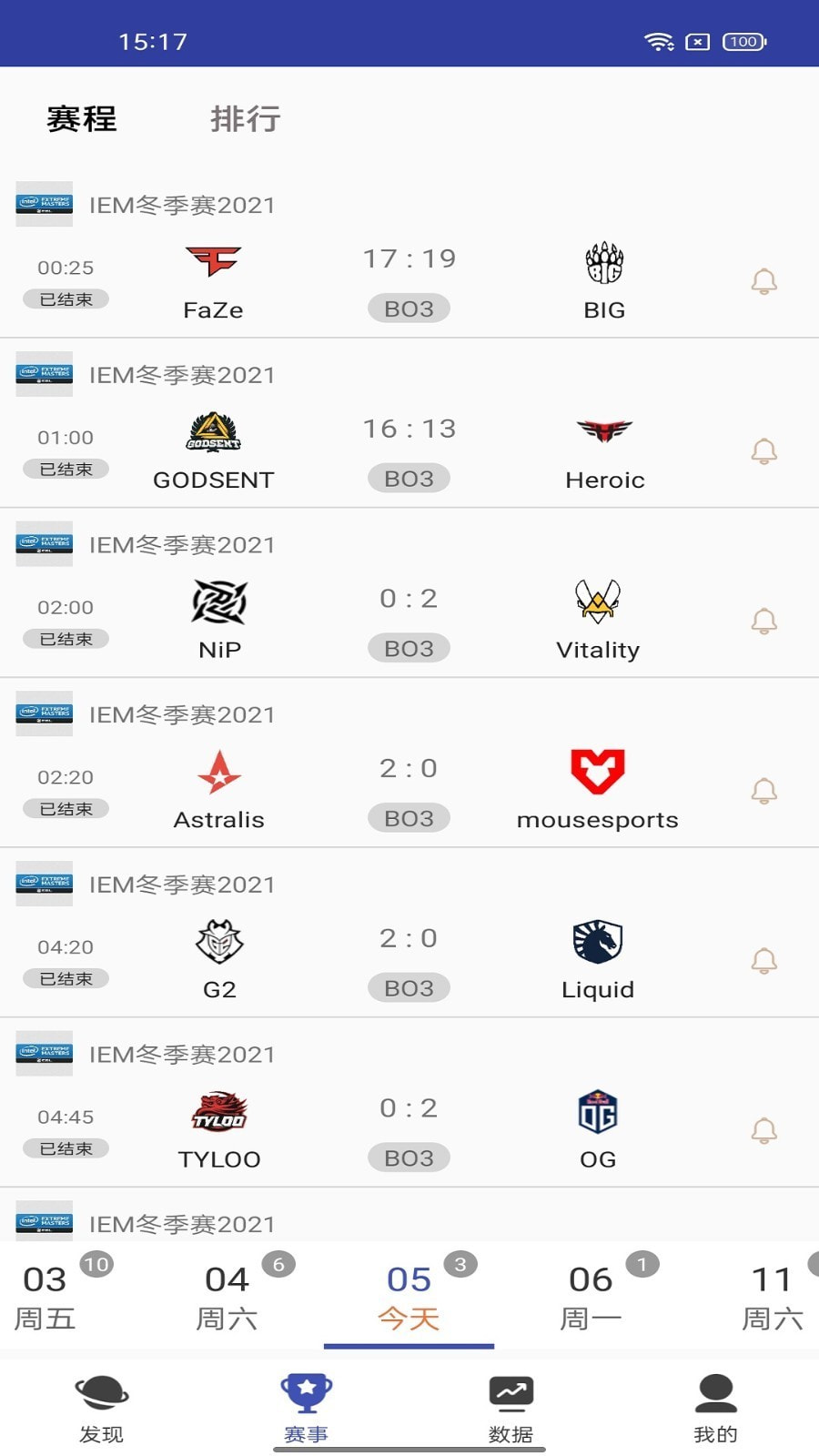The height and width of the screenshot is (1456, 819).
Task: View the NiP vs Vitality match
Action: (x=409, y=622)
